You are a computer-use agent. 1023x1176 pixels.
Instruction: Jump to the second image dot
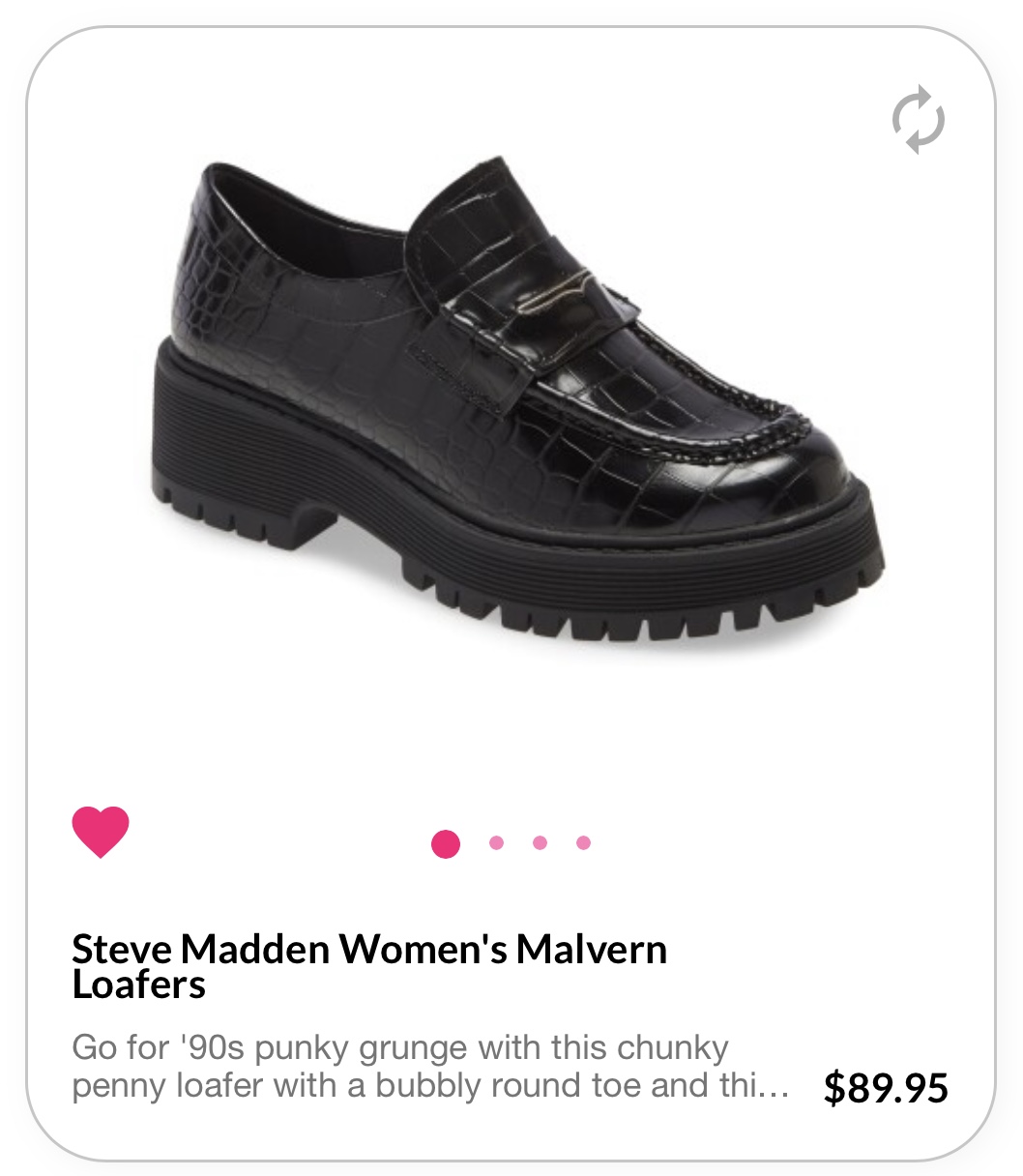pos(496,843)
